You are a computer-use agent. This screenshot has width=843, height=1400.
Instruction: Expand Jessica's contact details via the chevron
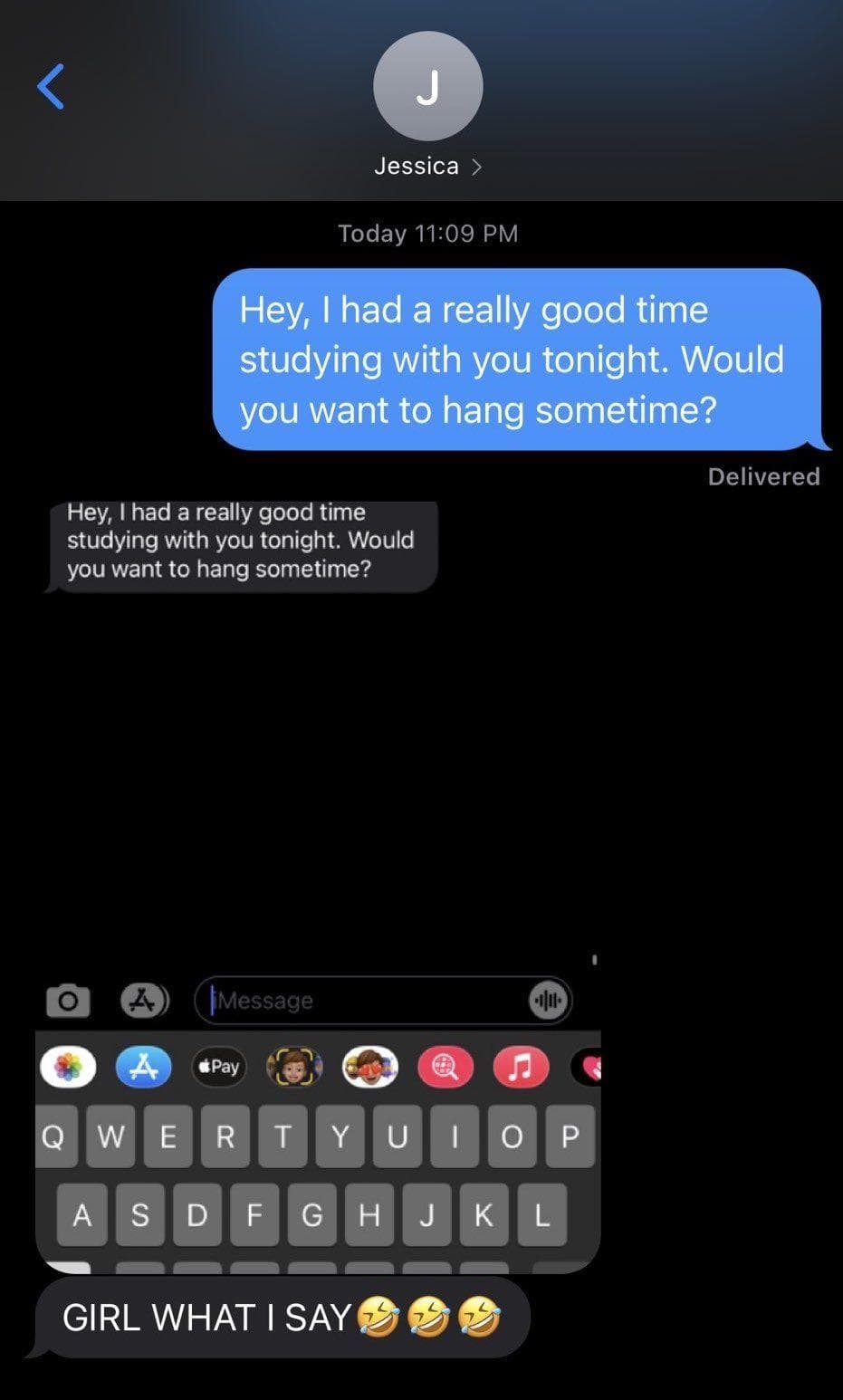(x=478, y=166)
